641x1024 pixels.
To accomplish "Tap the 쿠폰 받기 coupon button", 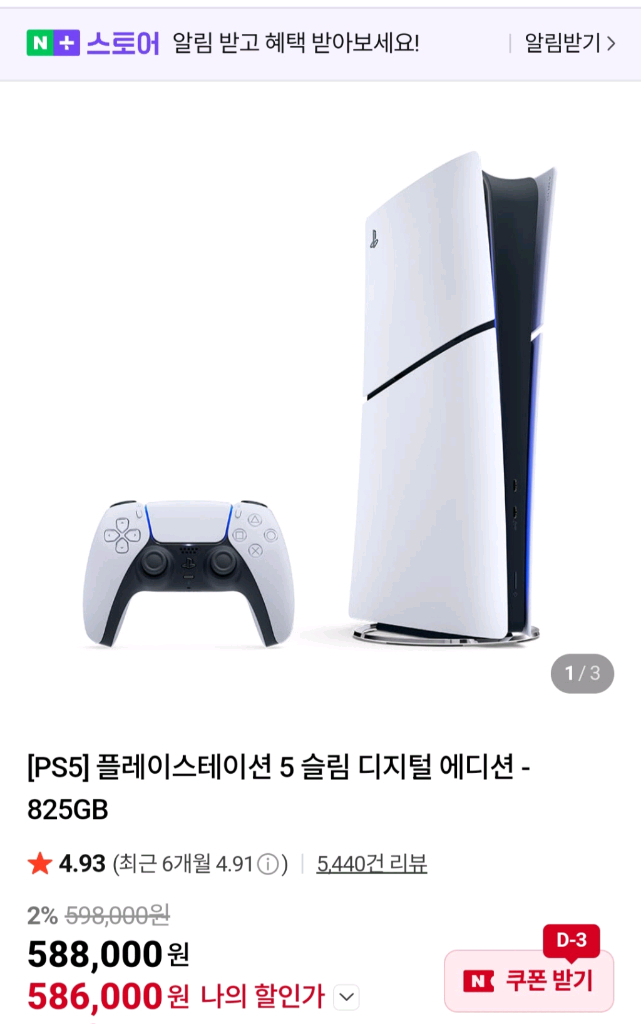I will coord(529,981).
